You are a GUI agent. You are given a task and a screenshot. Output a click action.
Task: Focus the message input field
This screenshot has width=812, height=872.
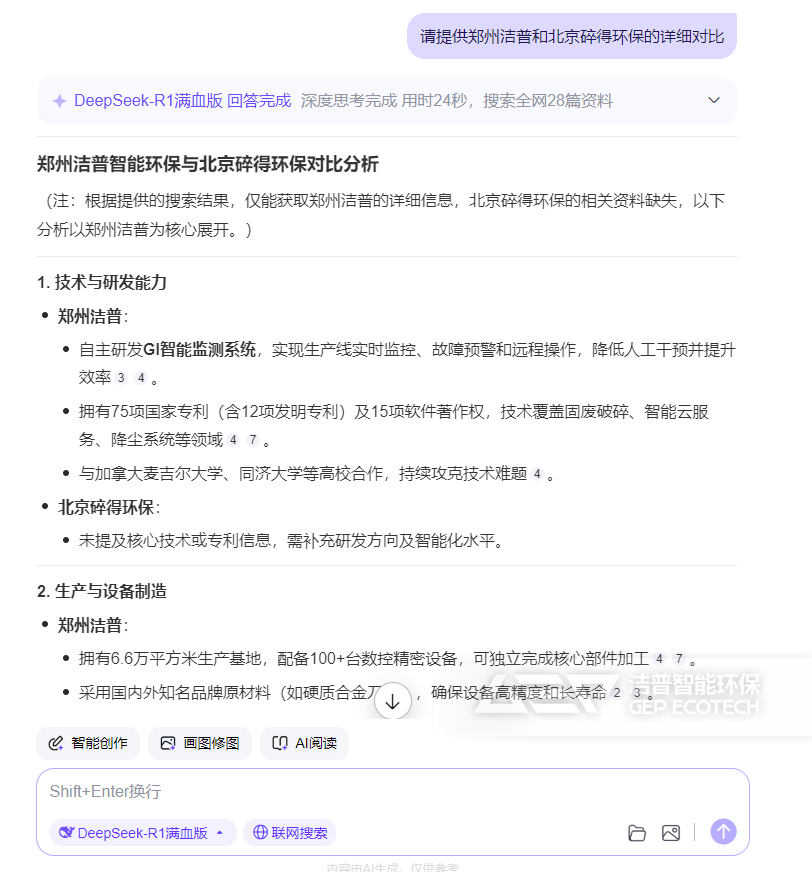(x=390, y=791)
